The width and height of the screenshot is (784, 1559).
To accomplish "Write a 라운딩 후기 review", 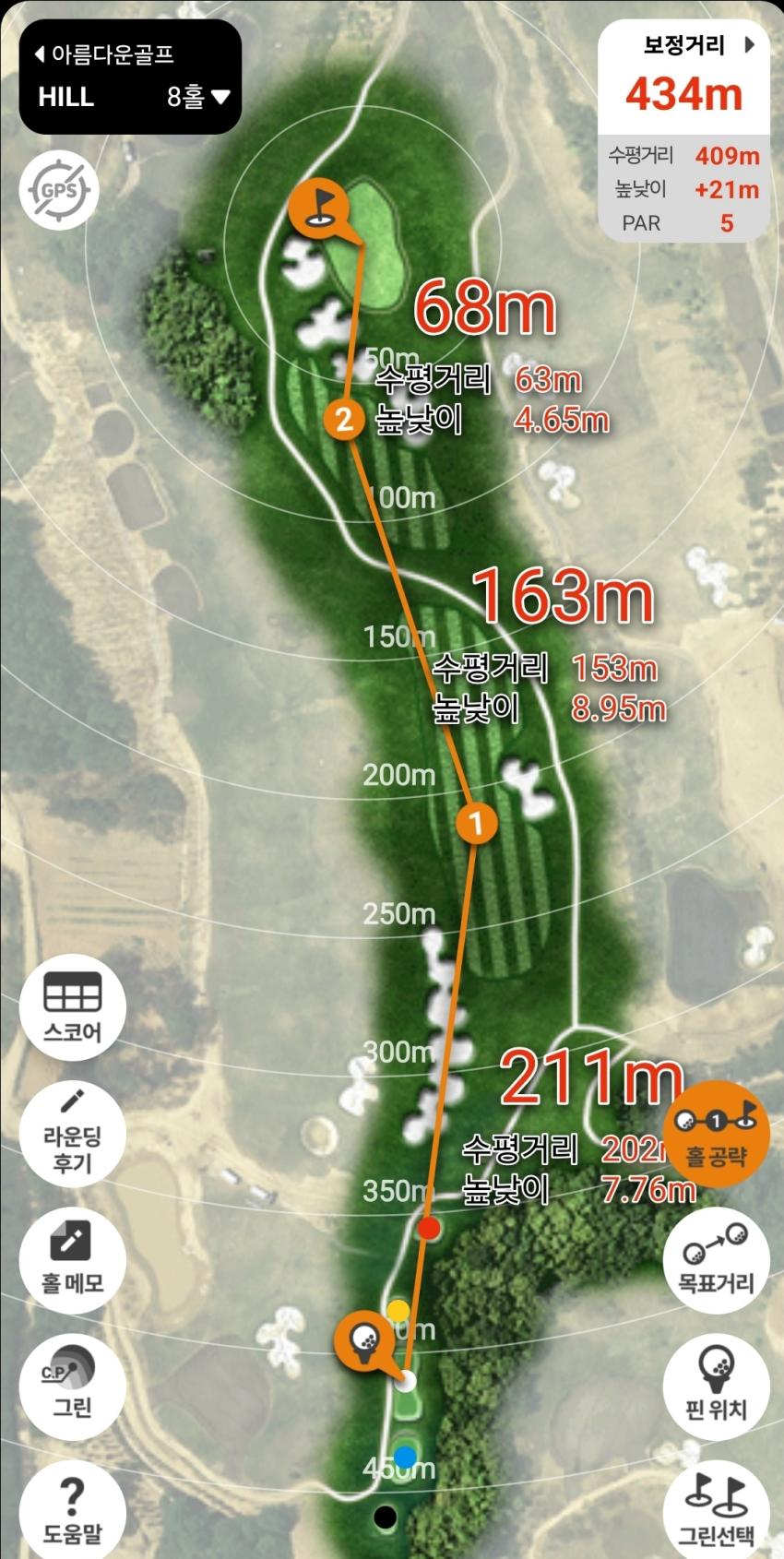I will point(72,1133).
